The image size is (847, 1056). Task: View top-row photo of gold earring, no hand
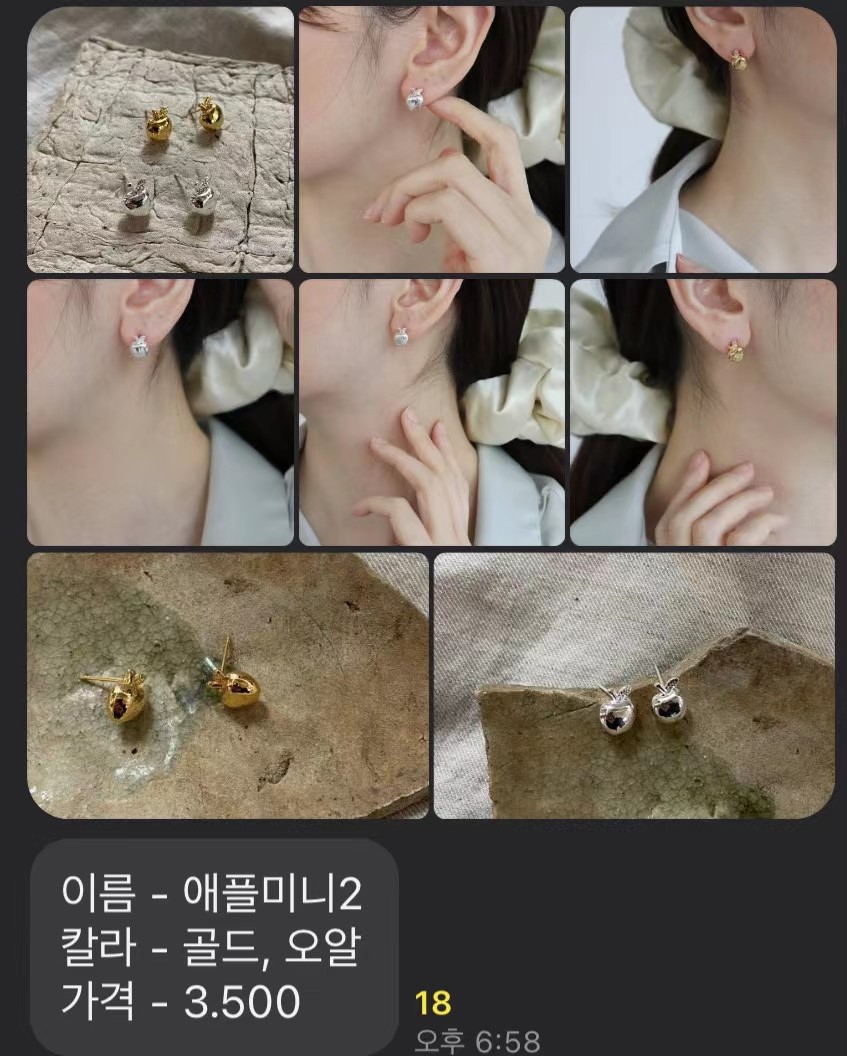[703, 140]
